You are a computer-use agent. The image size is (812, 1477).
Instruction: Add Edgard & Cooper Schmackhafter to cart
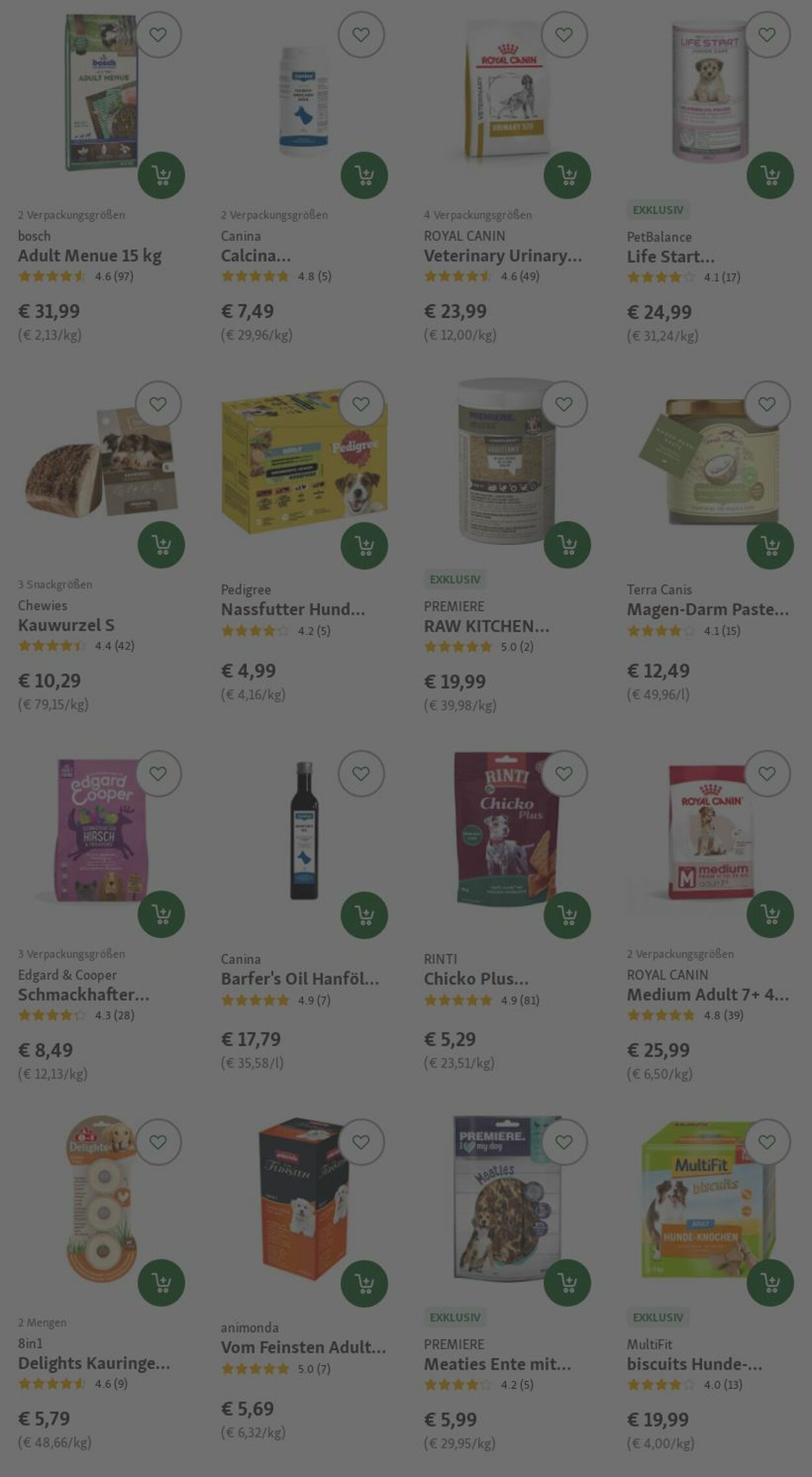[x=161, y=914]
